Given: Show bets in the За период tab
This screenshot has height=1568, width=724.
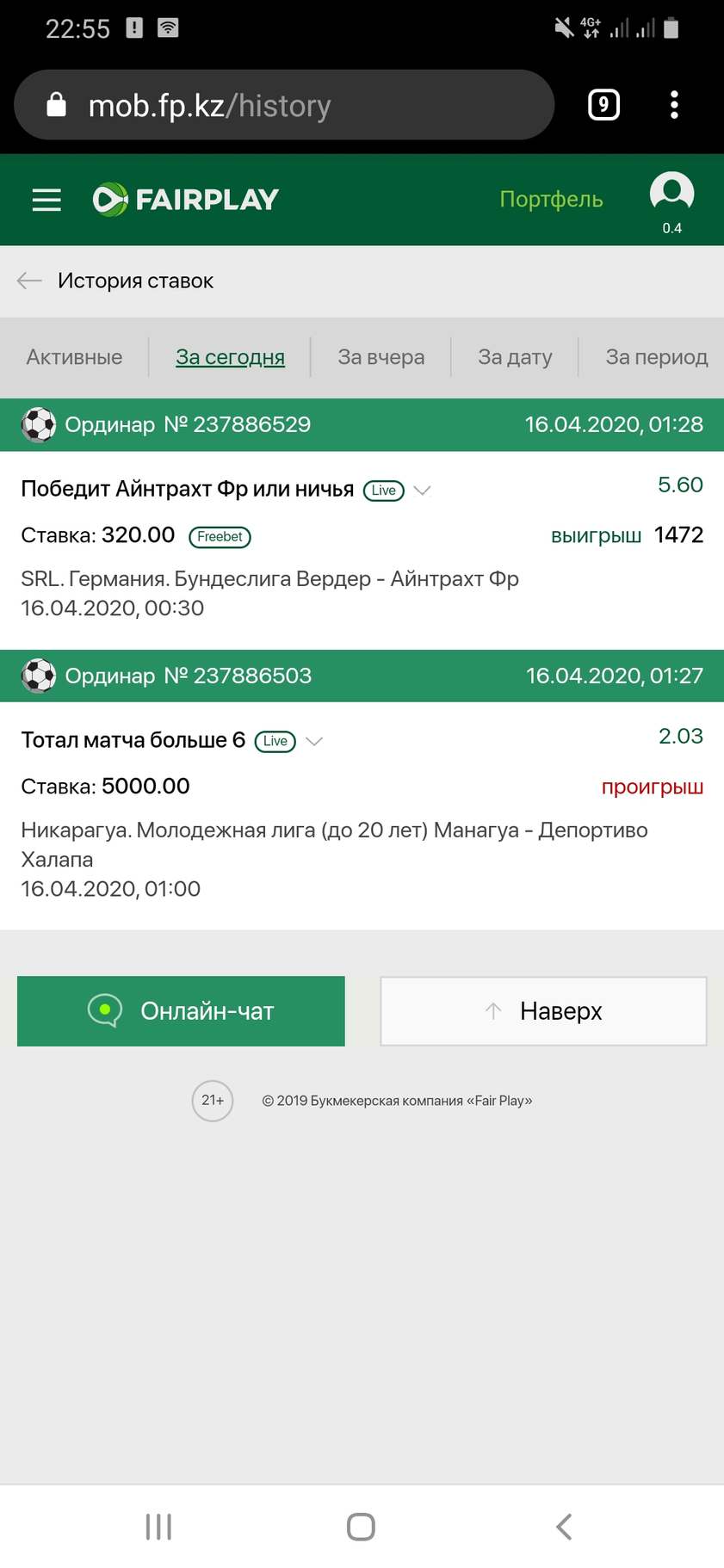Looking at the screenshot, I should point(656,357).
